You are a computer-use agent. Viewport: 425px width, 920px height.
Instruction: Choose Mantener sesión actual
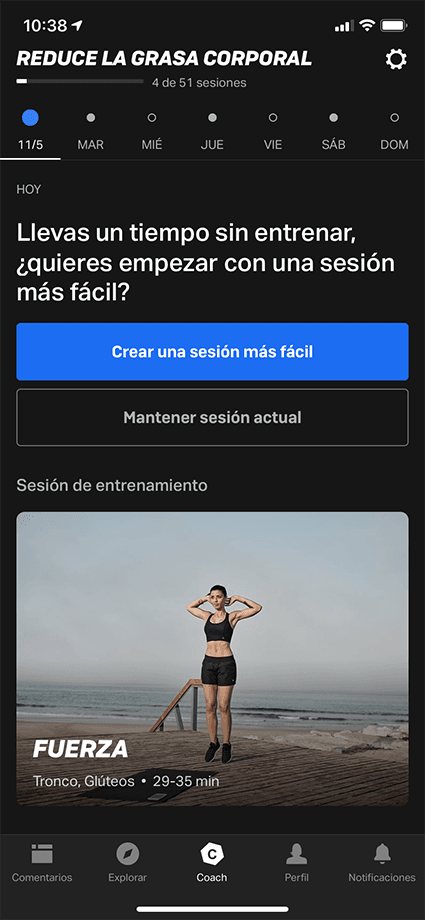(212, 417)
